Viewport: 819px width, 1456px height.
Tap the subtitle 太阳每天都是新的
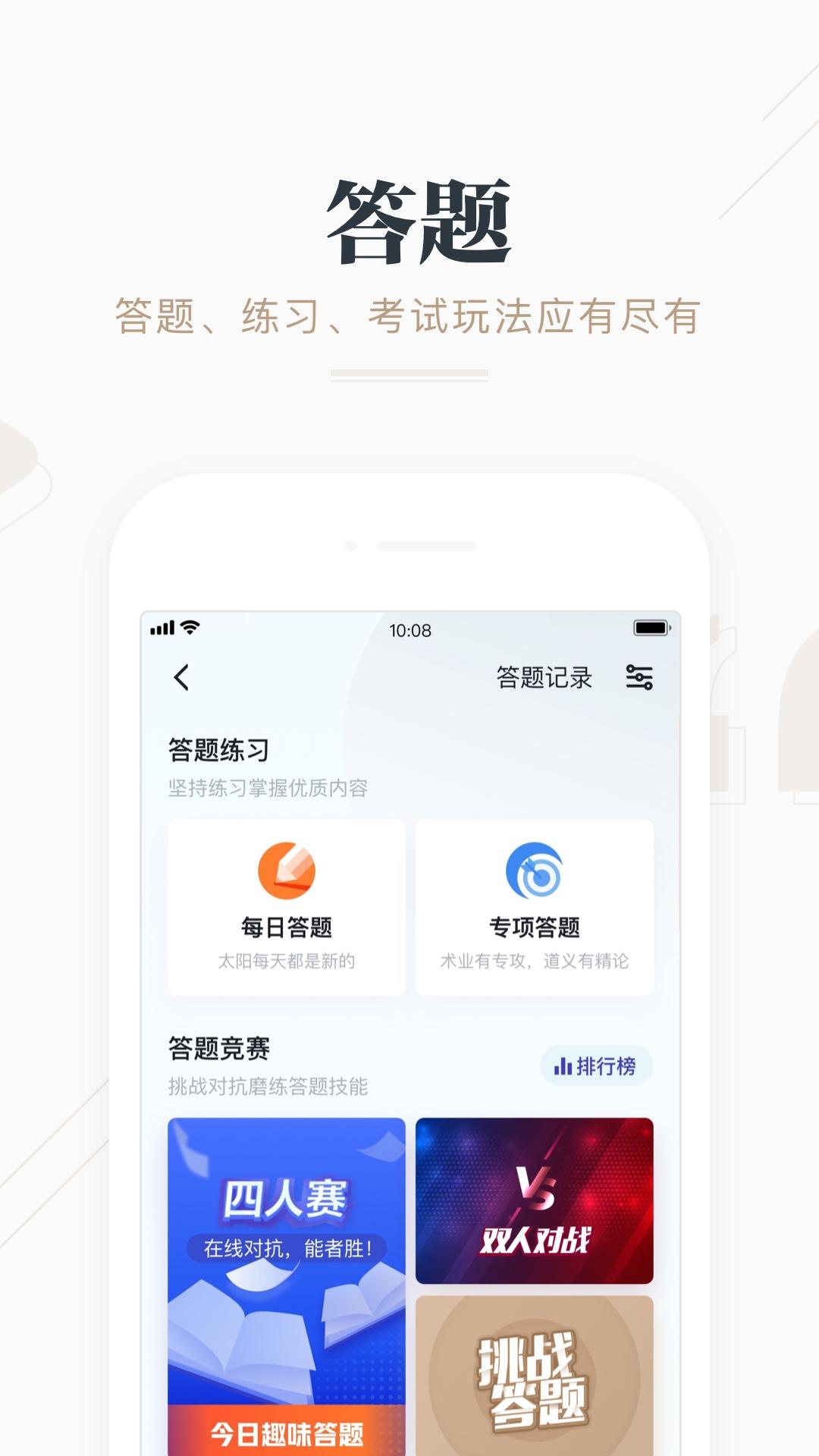point(285,961)
